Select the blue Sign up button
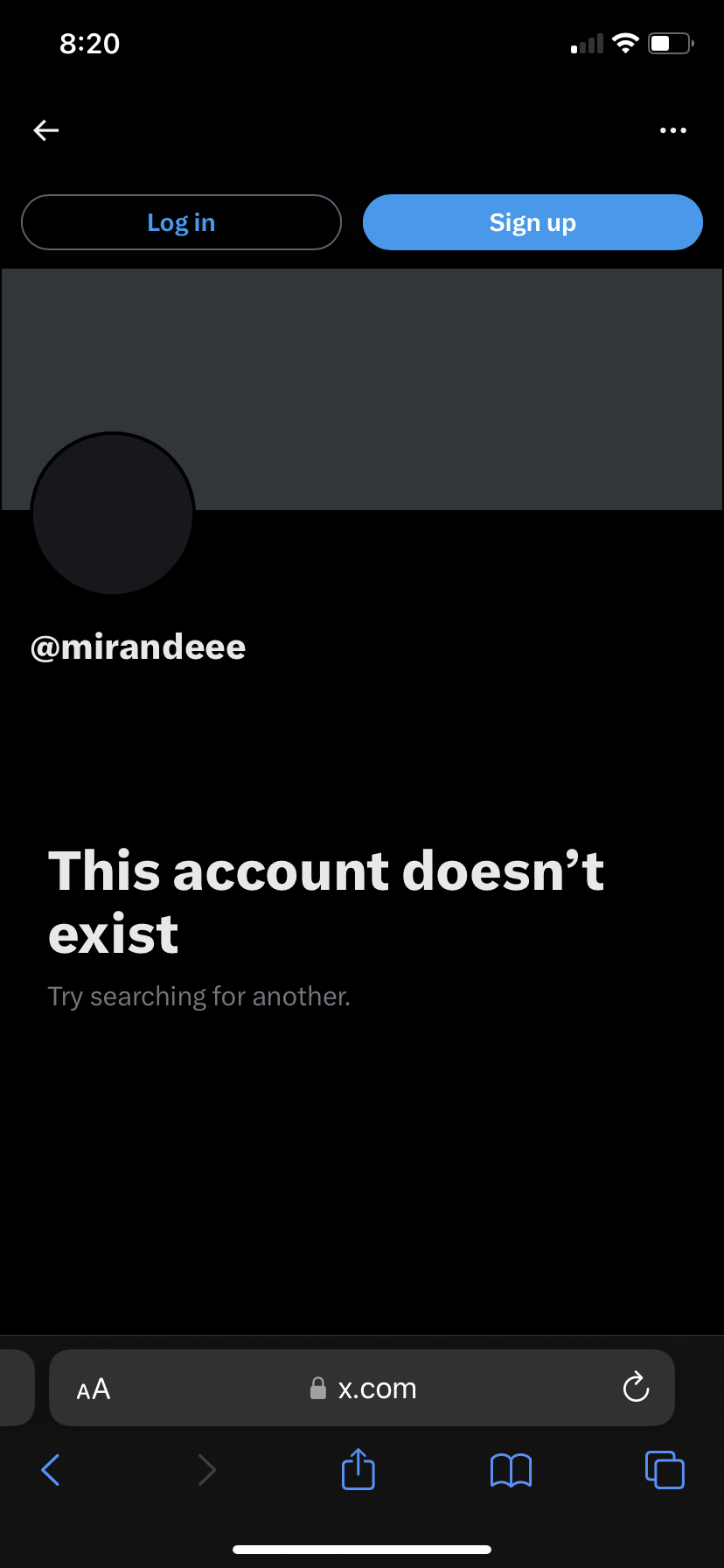 coord(533,222)
